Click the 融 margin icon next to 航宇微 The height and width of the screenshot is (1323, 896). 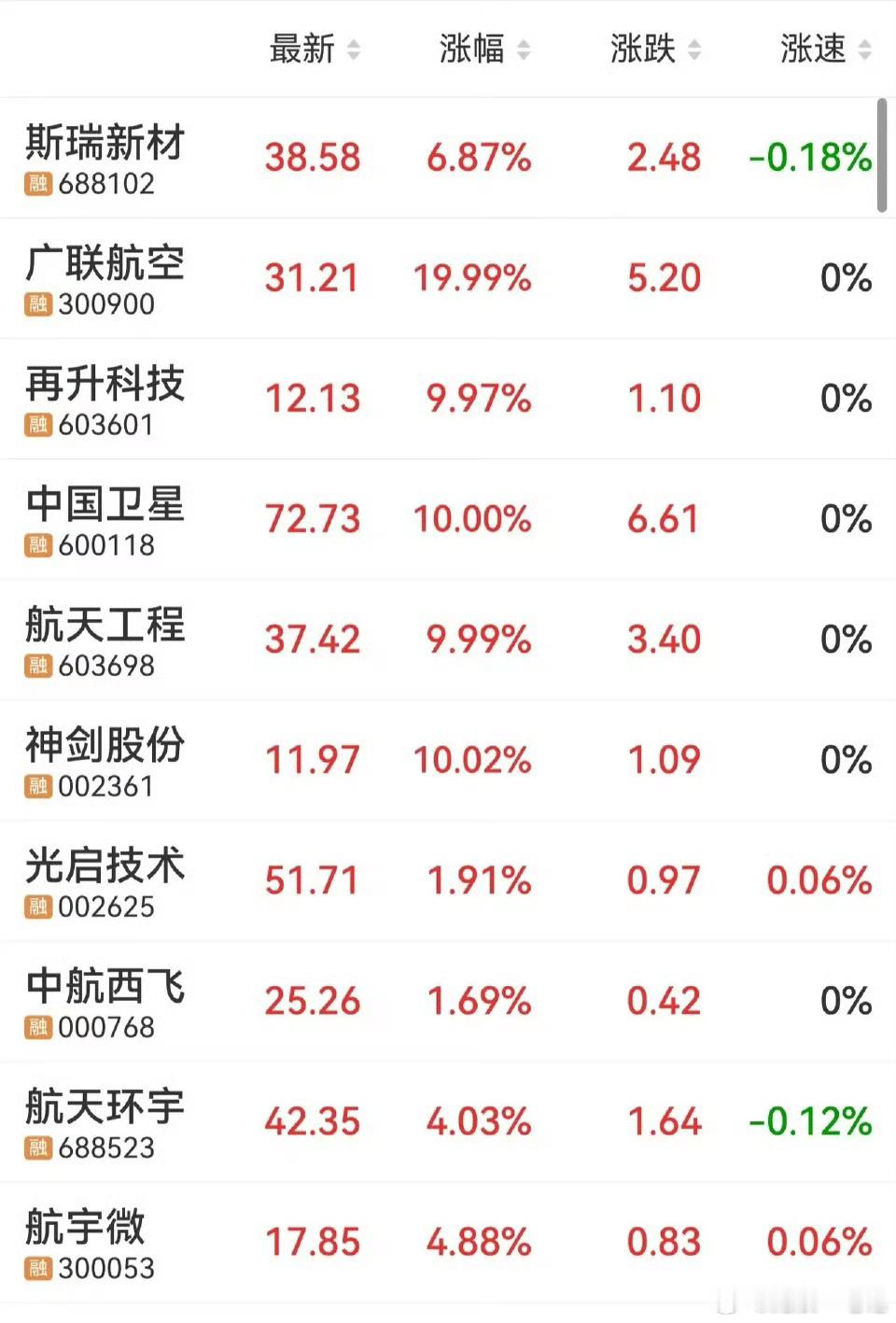pyautogui.click(x=37, y=1269)
